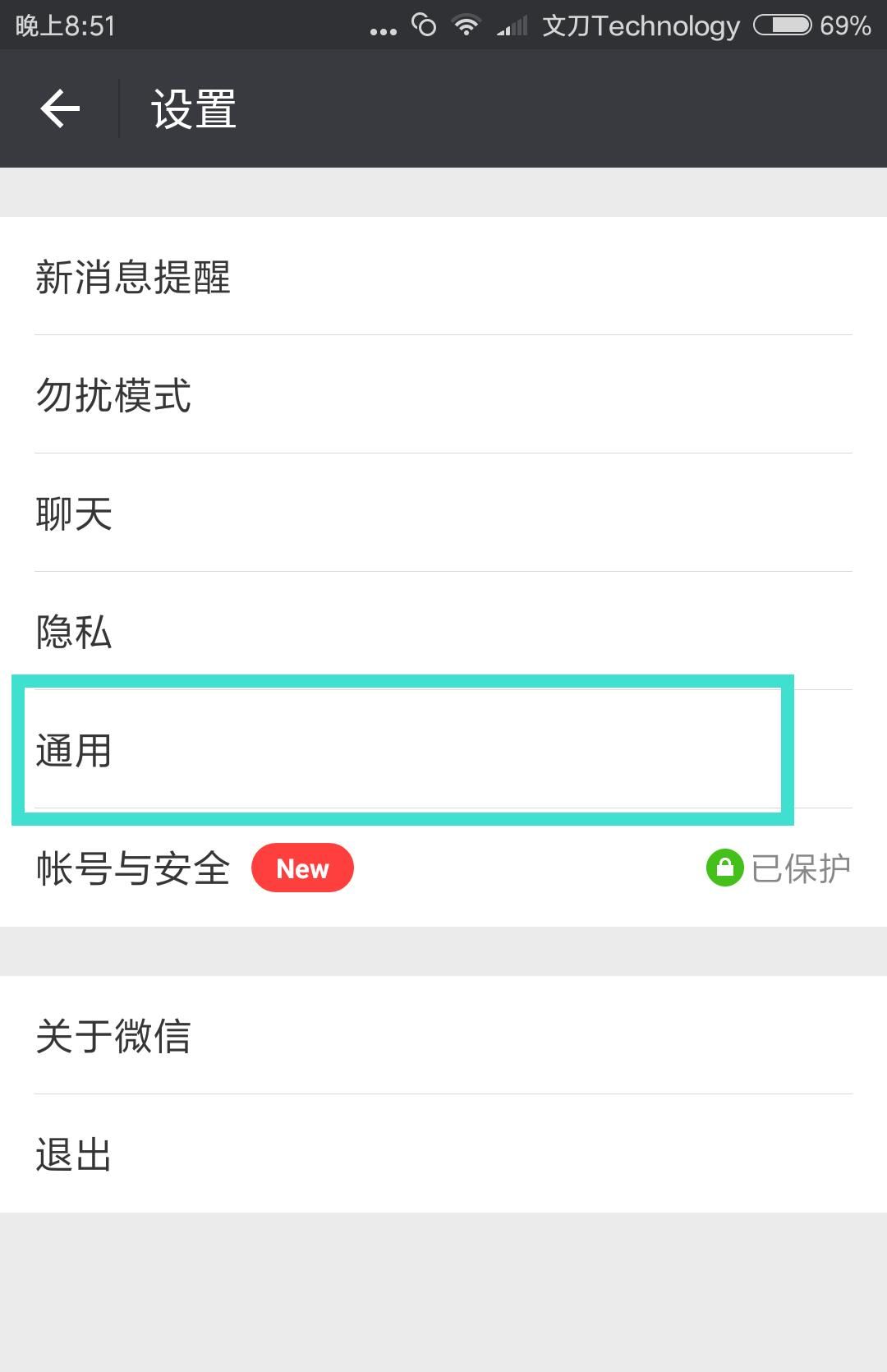
Task: Select the 聊天 chat settings entry
Action: point(73,515)
